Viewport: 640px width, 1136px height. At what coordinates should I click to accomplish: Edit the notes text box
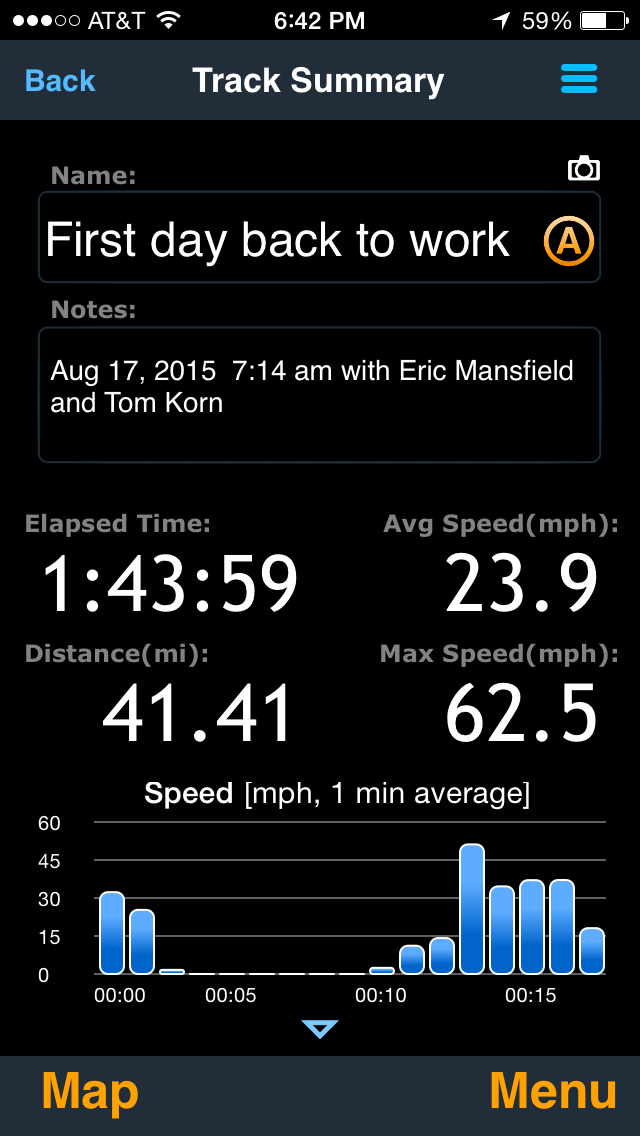pos(319,395)
